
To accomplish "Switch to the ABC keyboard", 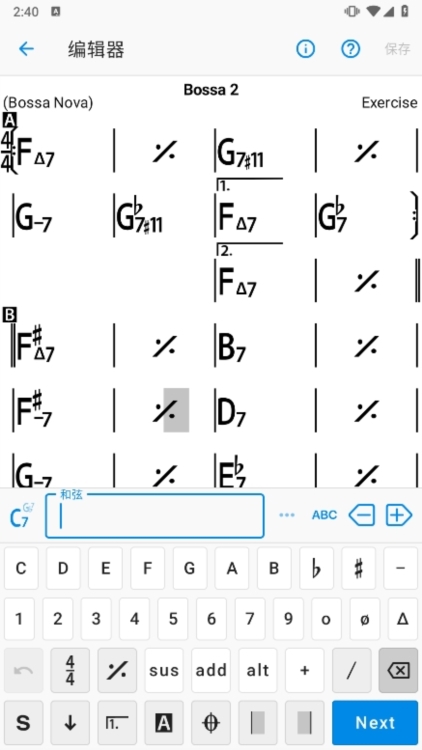I will (x=324, y=515).
